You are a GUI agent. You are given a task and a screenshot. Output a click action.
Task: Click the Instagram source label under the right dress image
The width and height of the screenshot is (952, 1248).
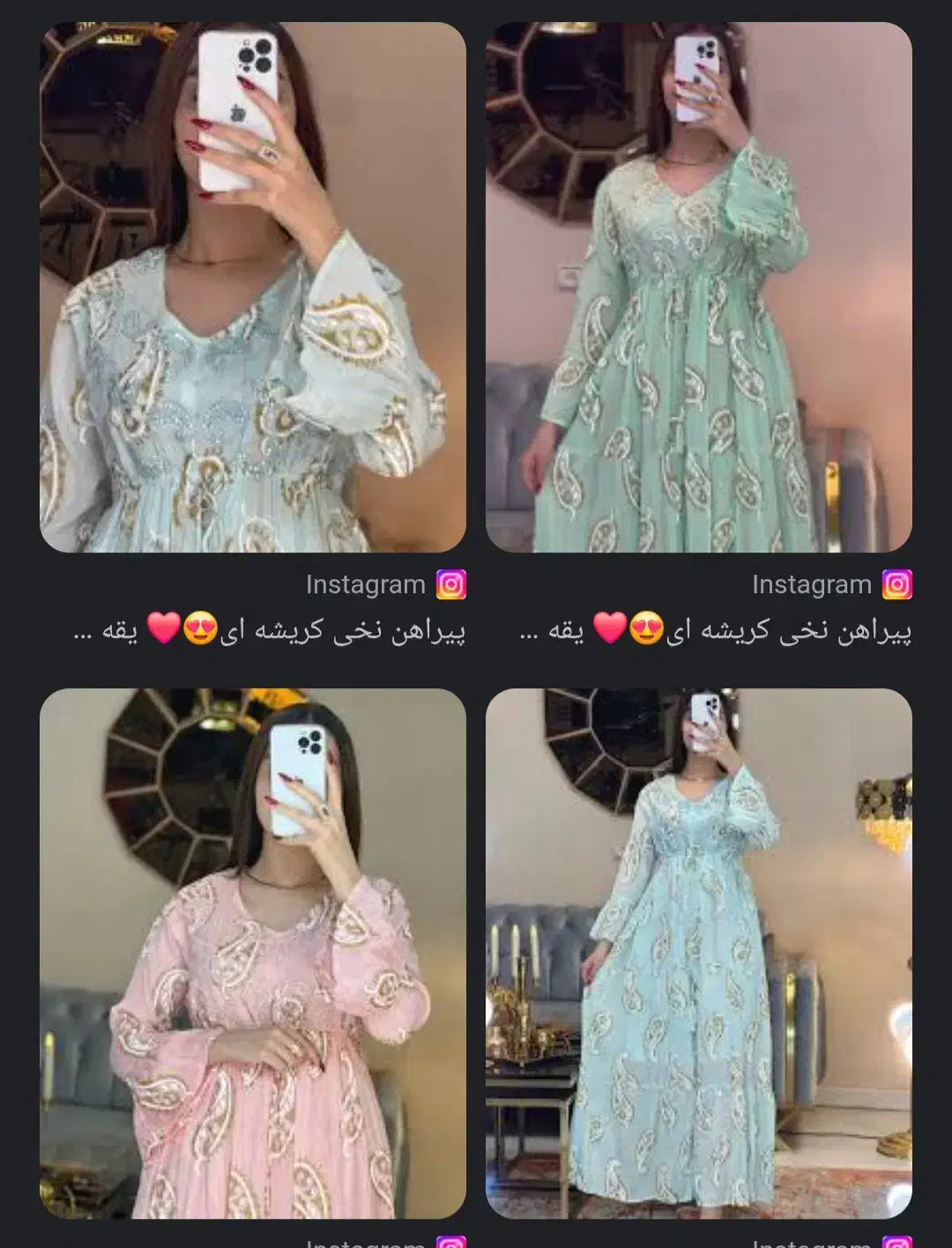811,583
